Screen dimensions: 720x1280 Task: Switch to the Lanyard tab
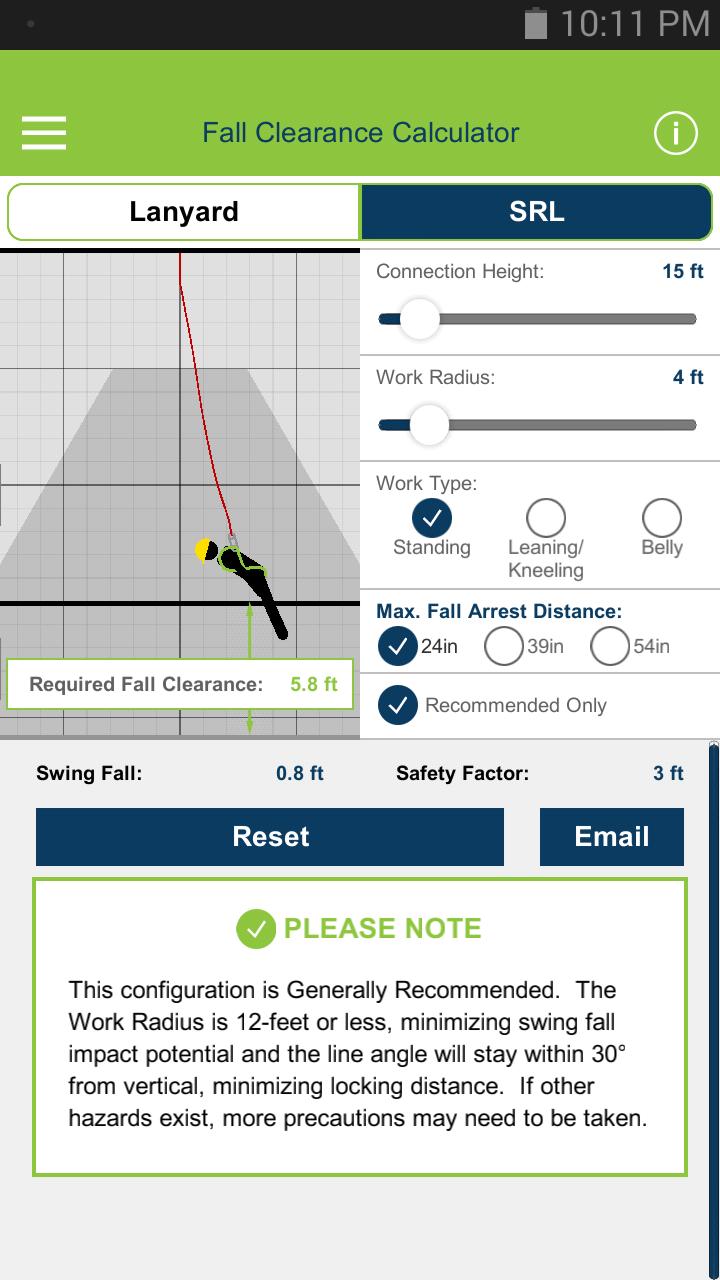point(183,211)
